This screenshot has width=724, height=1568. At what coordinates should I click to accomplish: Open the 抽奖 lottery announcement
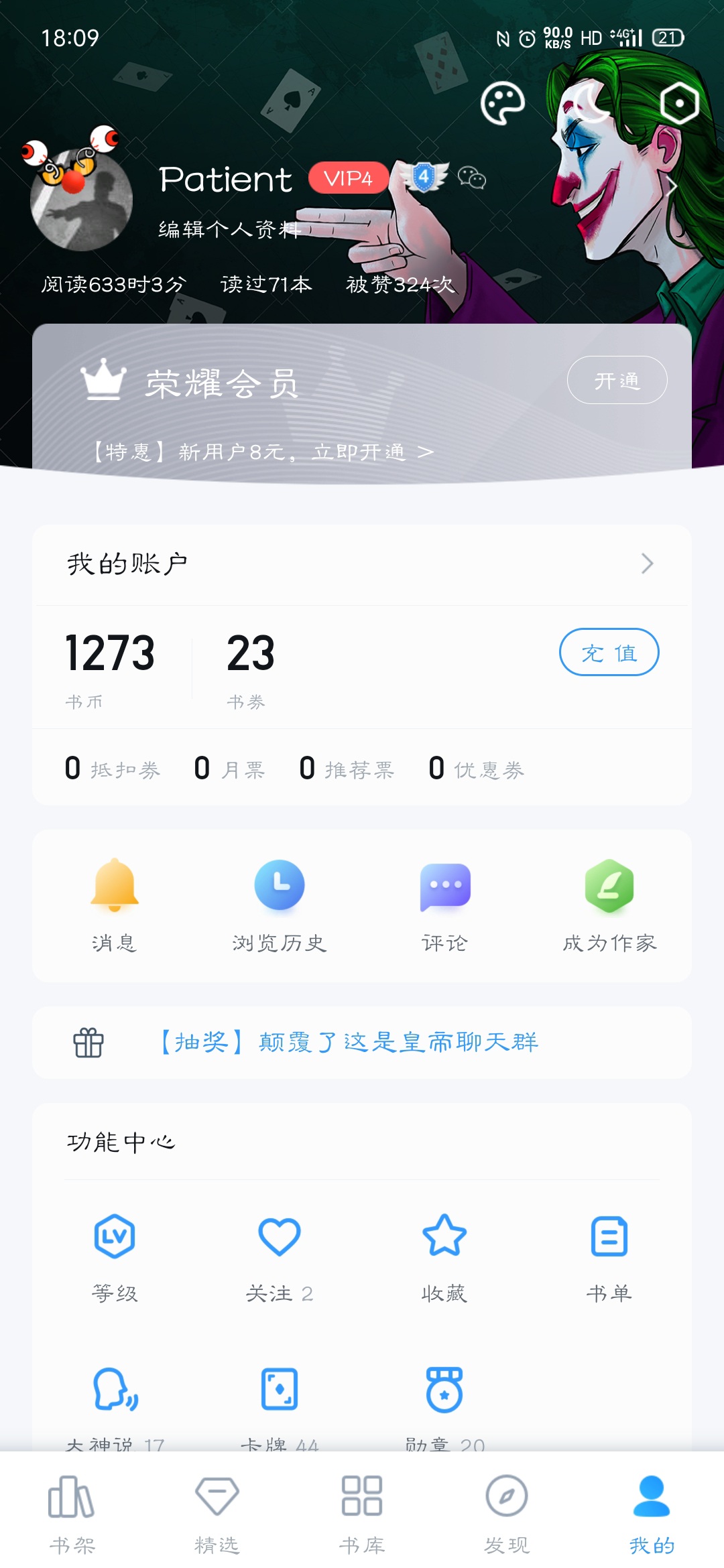tap(349, 1043)
